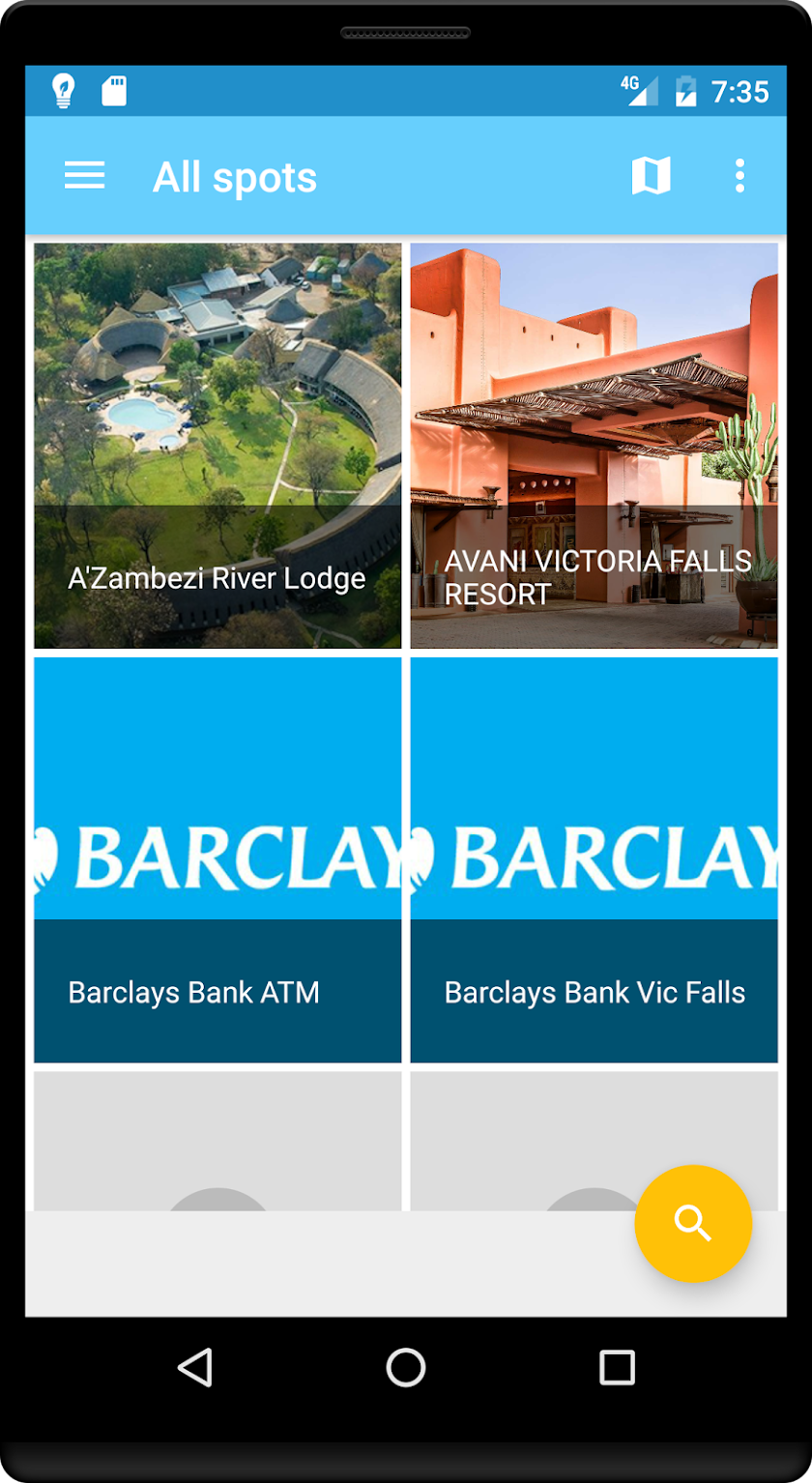View AVANI Victoria Falls Resort spot

[x=594, y=445]
